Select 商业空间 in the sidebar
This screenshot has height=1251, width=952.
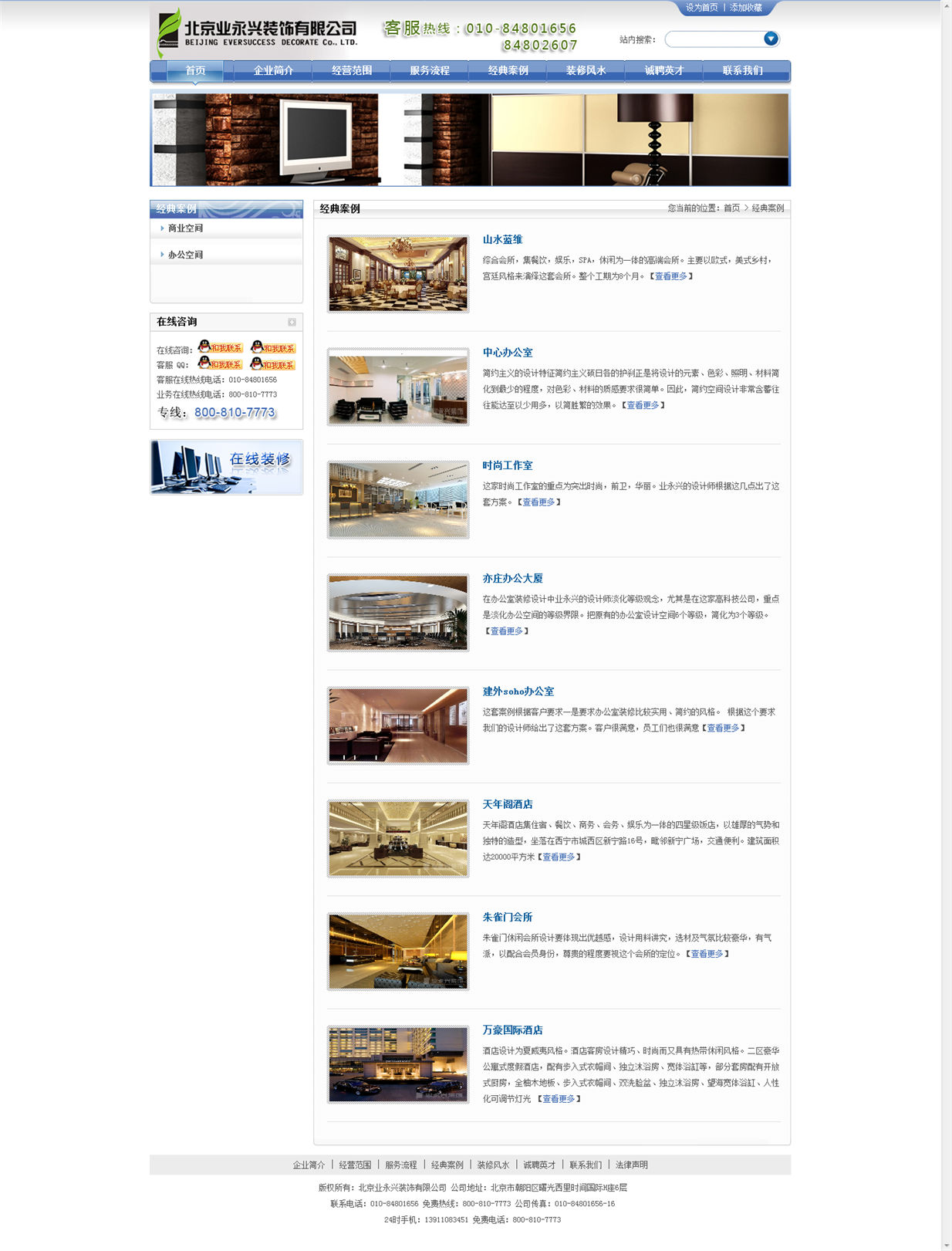pyautogui.click(x=185, y=228)
